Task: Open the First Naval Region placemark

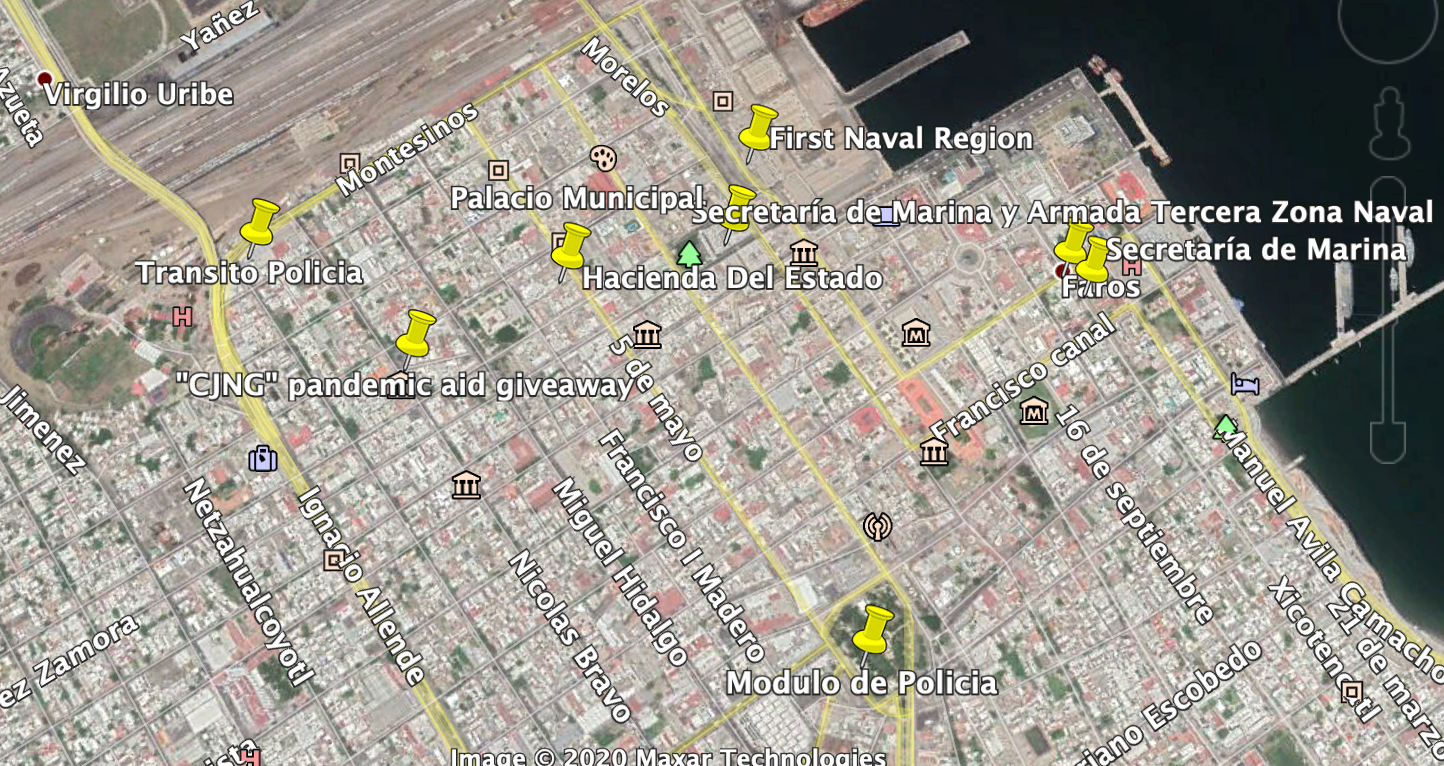Action: click(758, 128)
